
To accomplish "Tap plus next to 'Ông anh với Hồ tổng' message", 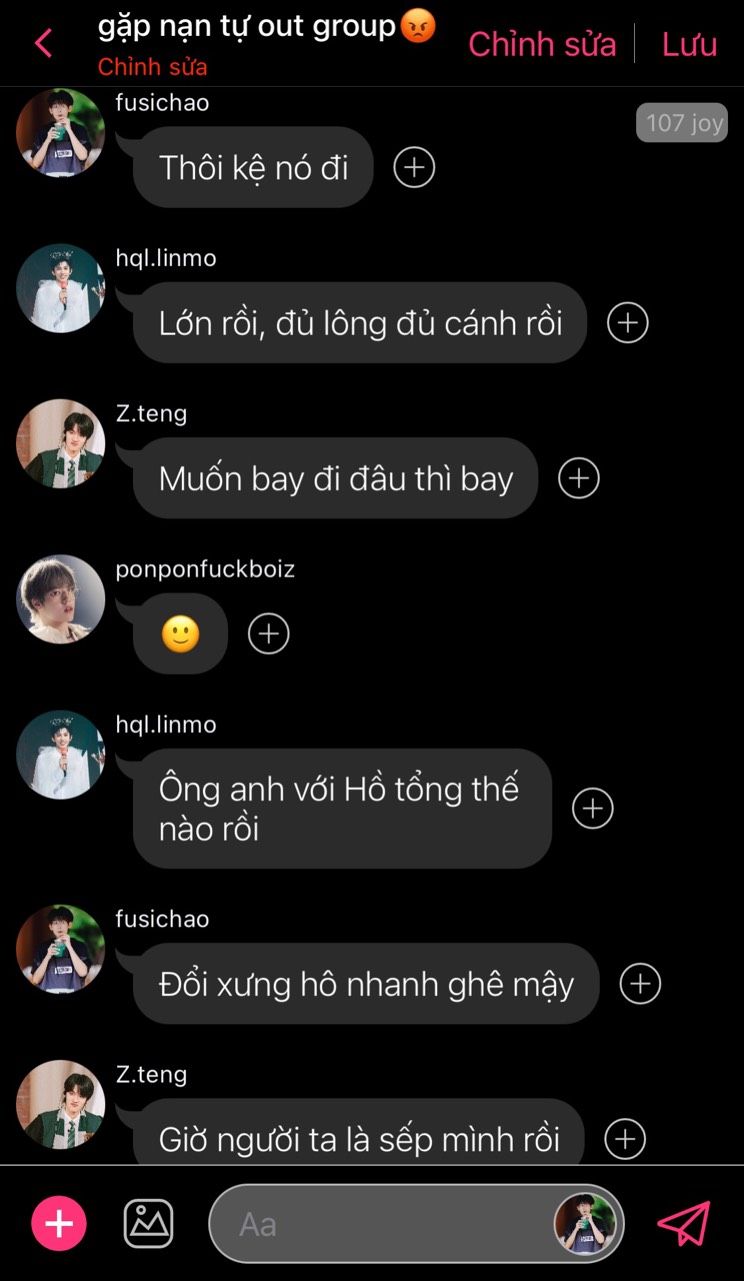I will coord(592,808).
